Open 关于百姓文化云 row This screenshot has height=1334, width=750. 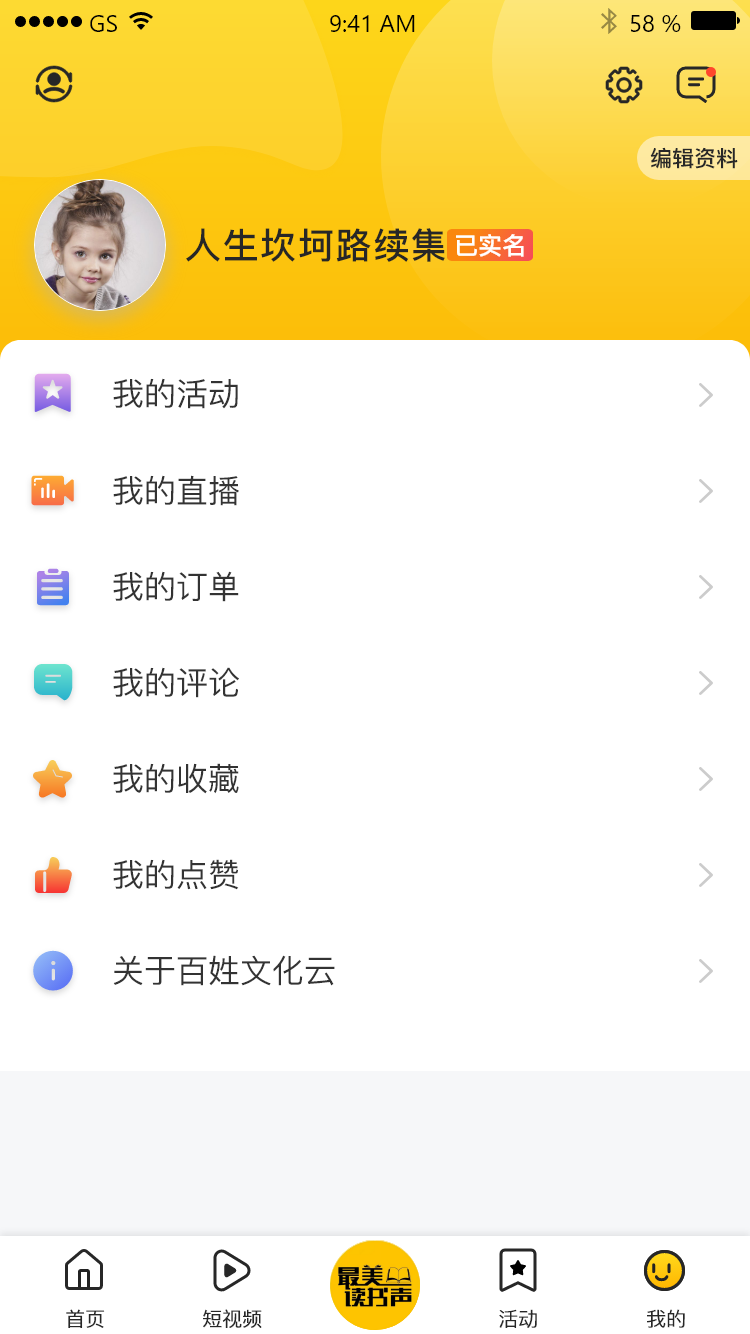375,971
